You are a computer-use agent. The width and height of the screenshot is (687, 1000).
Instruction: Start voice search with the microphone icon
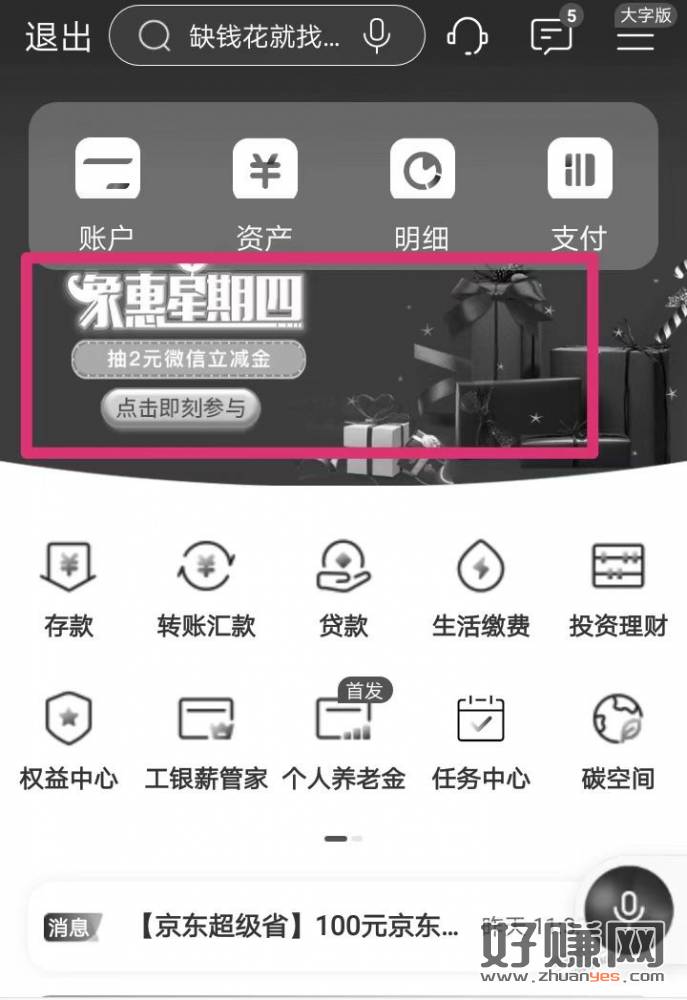377,36
